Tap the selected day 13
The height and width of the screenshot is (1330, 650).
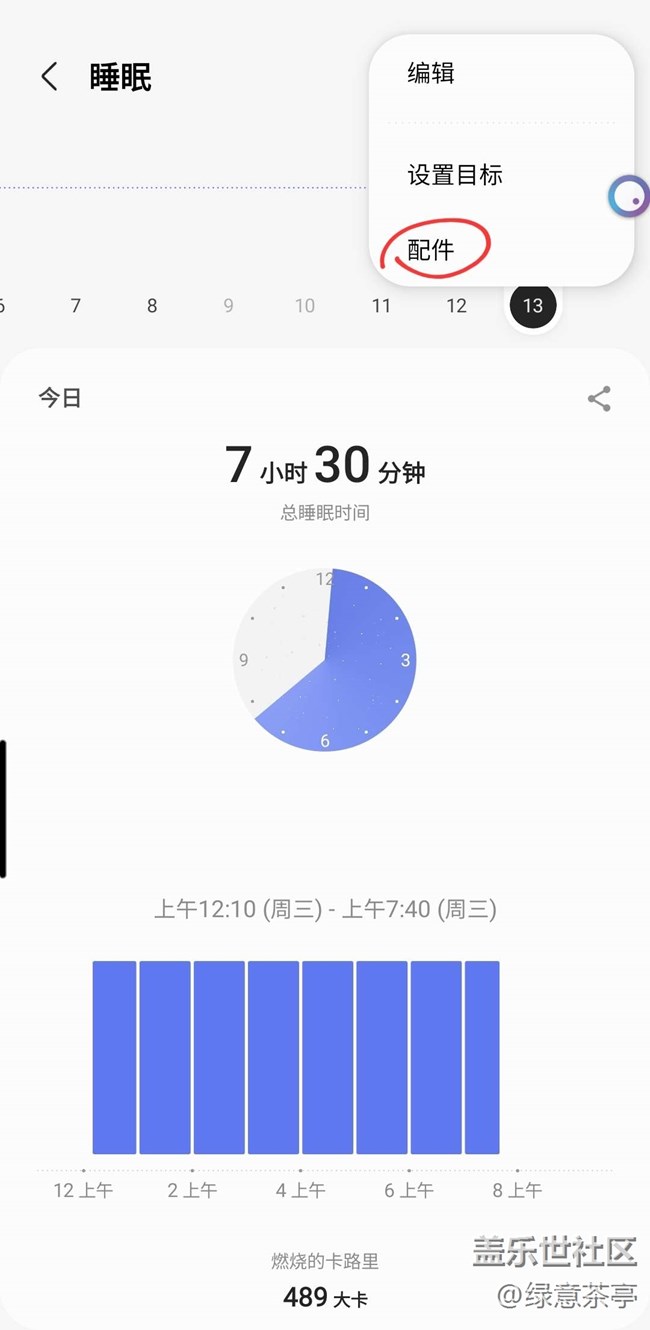coord(533,306)
